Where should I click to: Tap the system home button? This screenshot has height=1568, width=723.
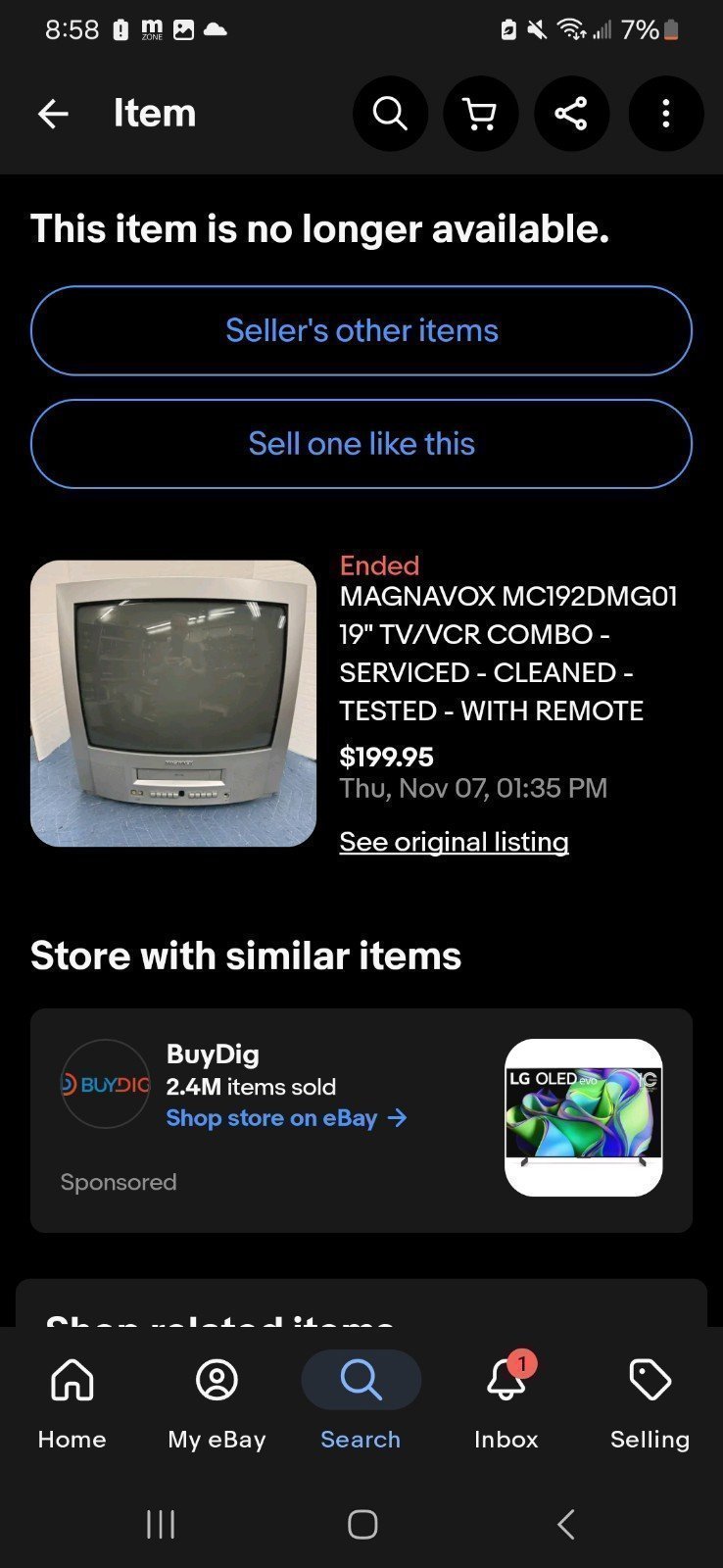pos(362,1524)
